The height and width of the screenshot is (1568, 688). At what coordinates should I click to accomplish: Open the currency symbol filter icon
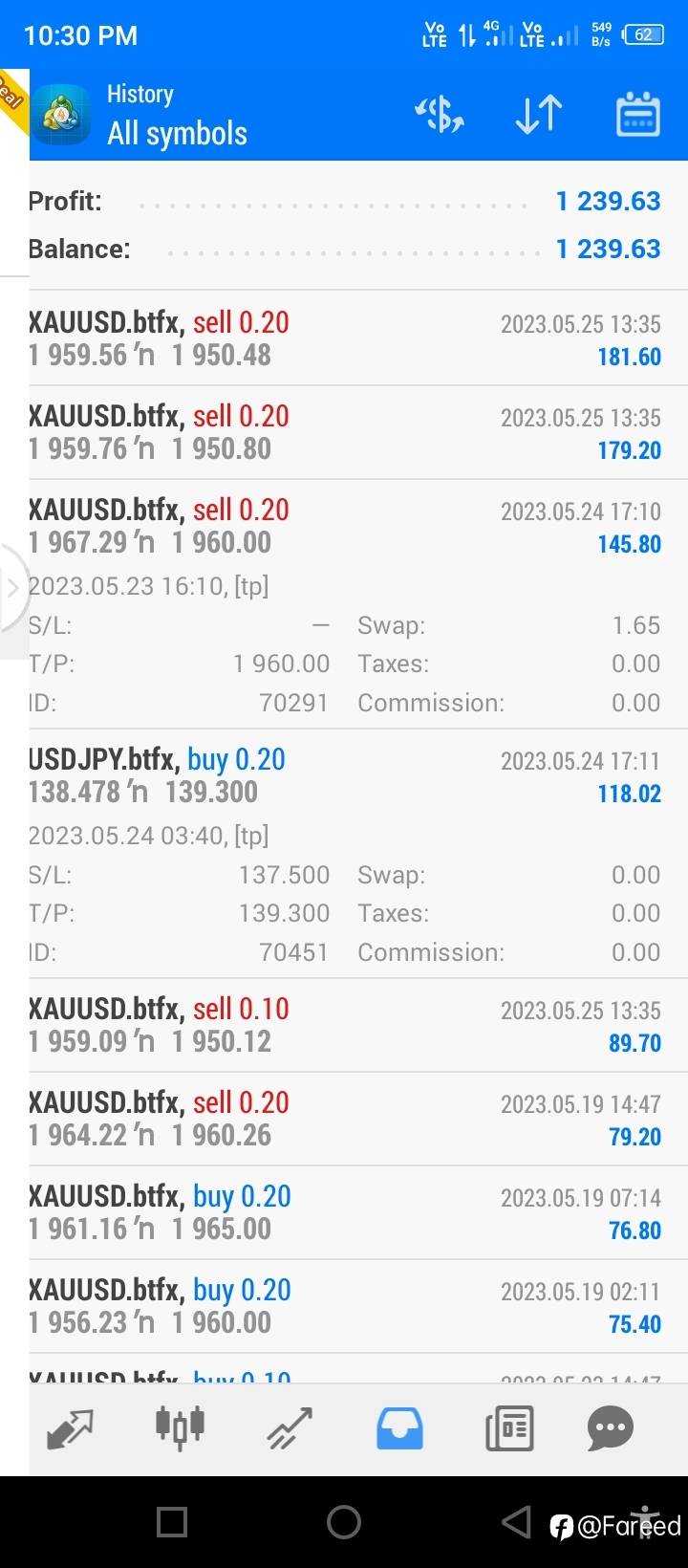[x=440, y=115]
